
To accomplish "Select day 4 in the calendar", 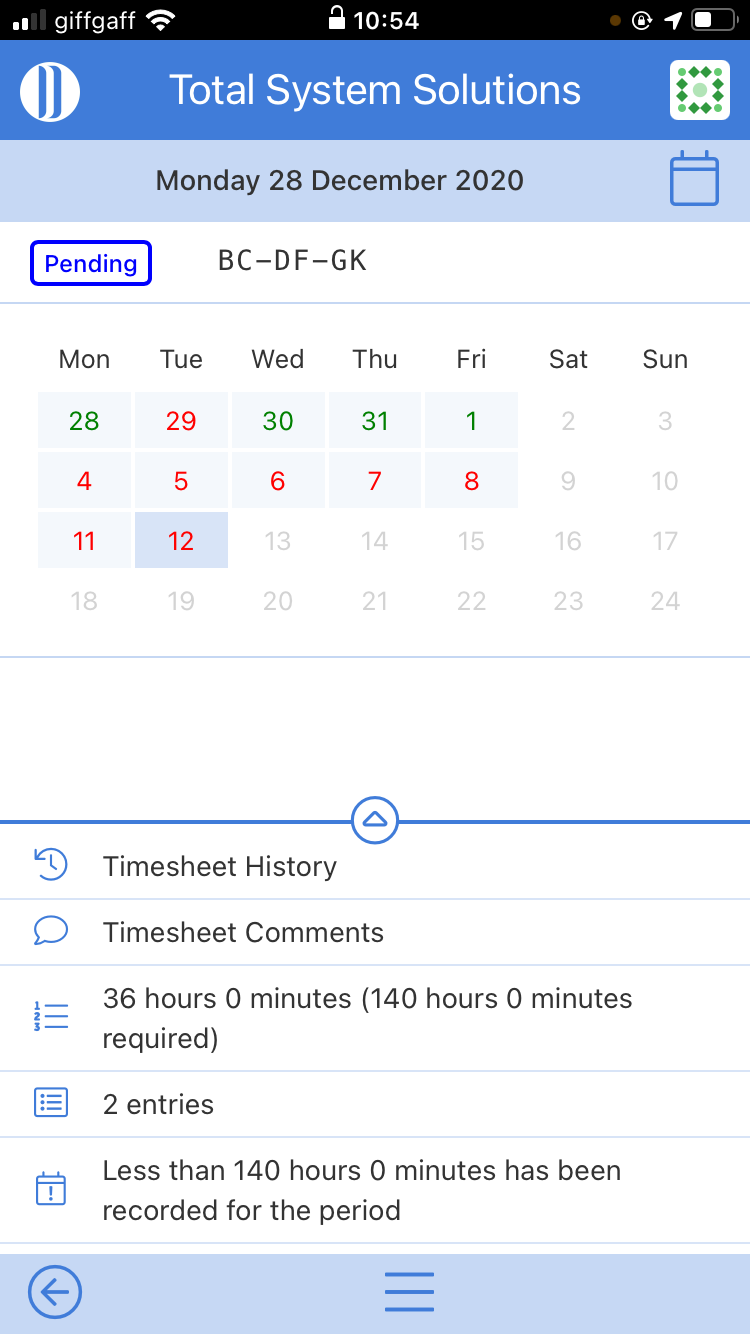I will [x=84, y=481].
